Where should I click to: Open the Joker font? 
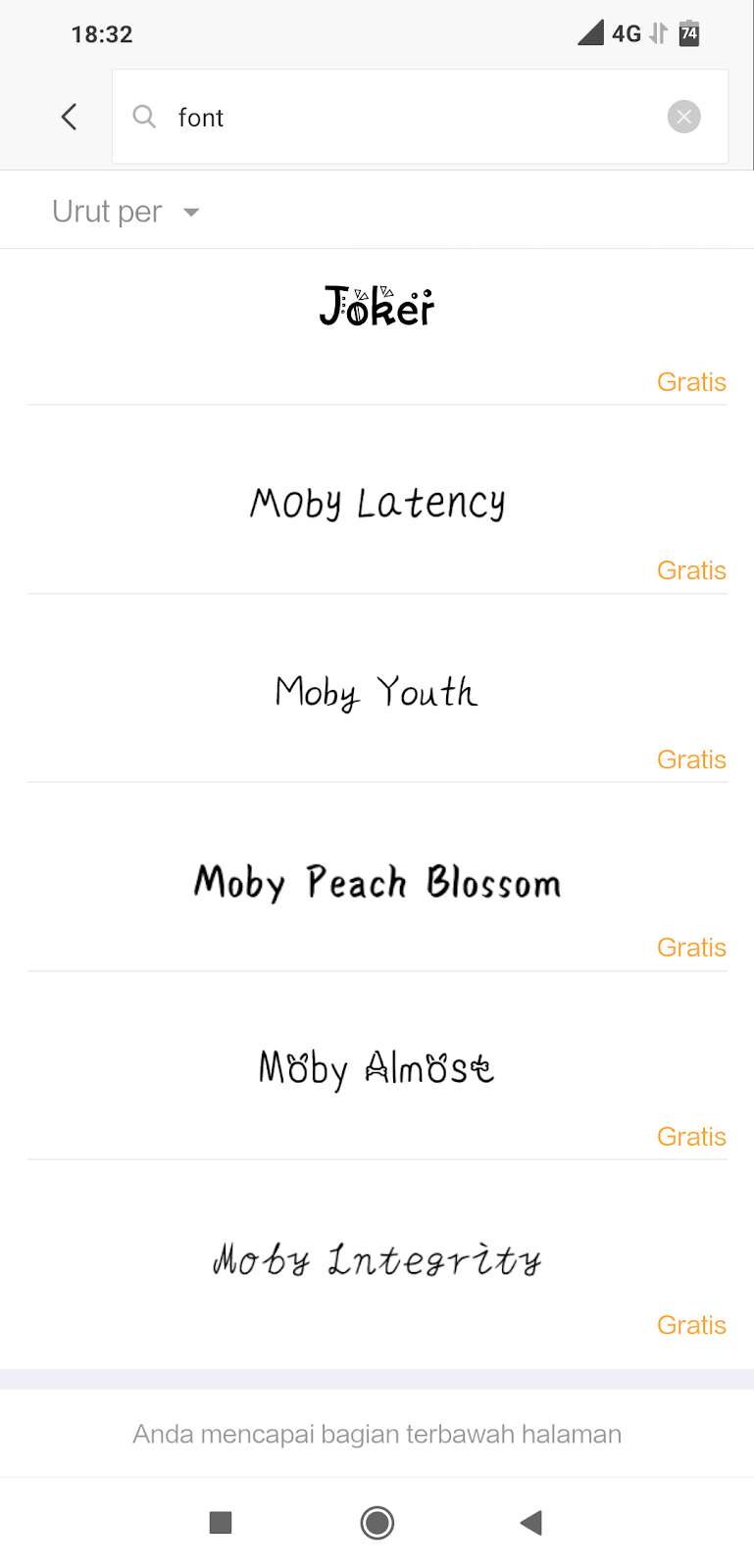point(377,308)
